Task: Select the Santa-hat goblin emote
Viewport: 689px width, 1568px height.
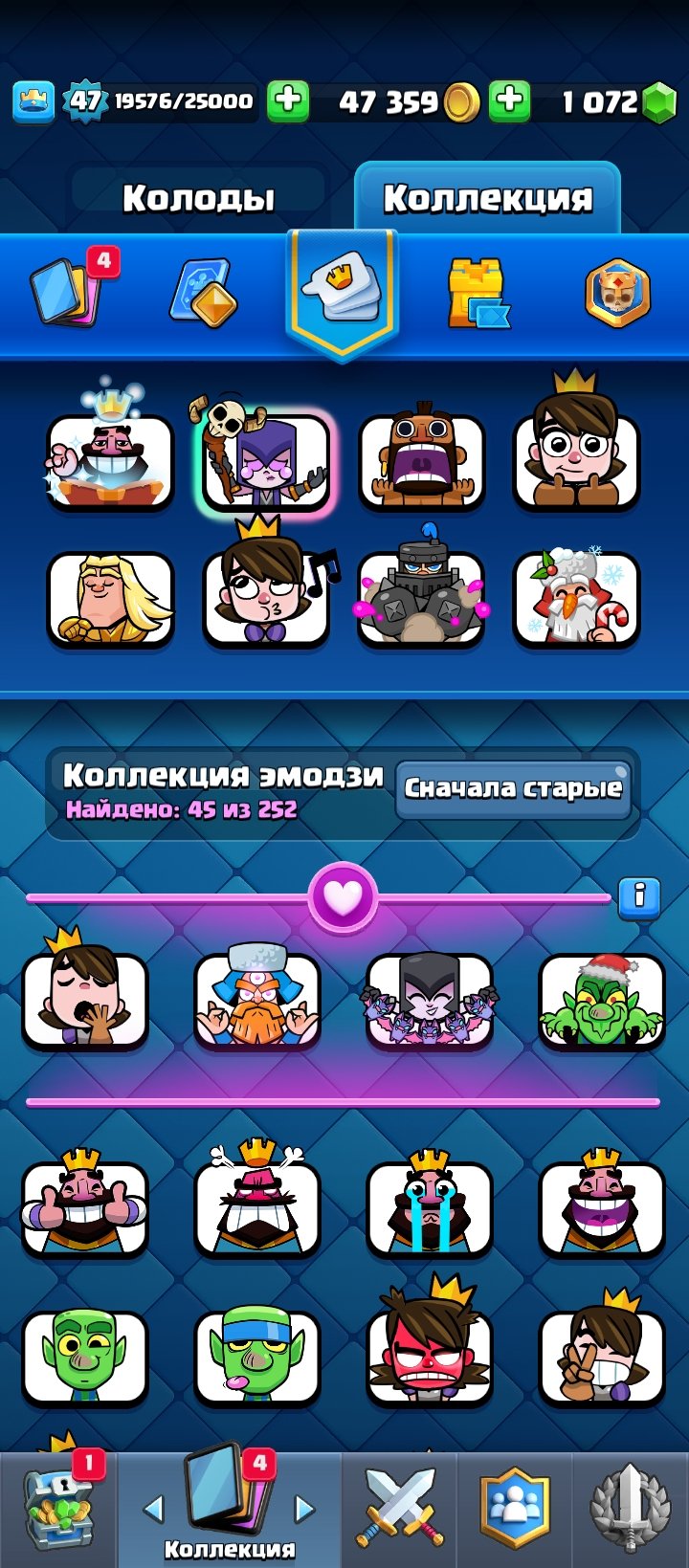Action: 601,1002
